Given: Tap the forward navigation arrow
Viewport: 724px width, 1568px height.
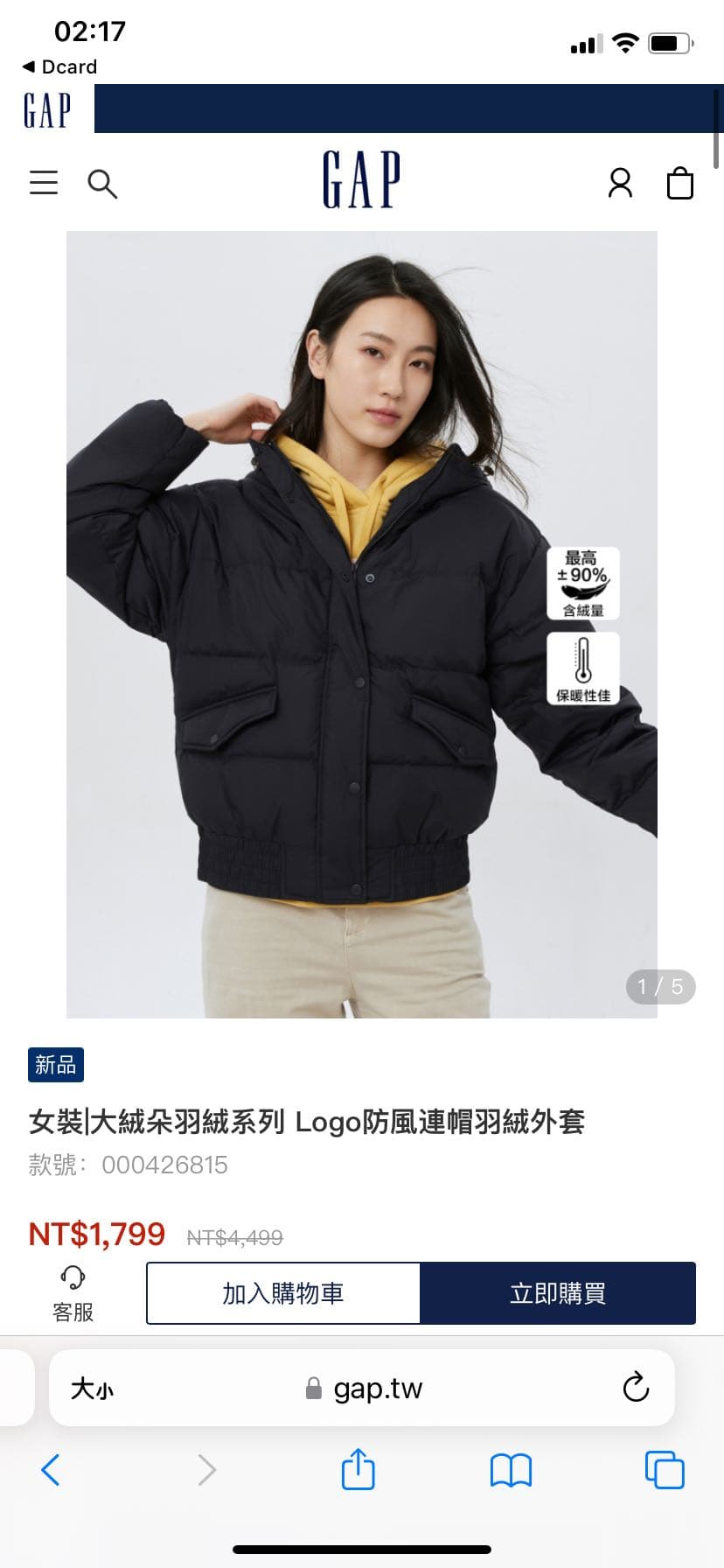Looking at the screenshot, I should coord(206,1470).
